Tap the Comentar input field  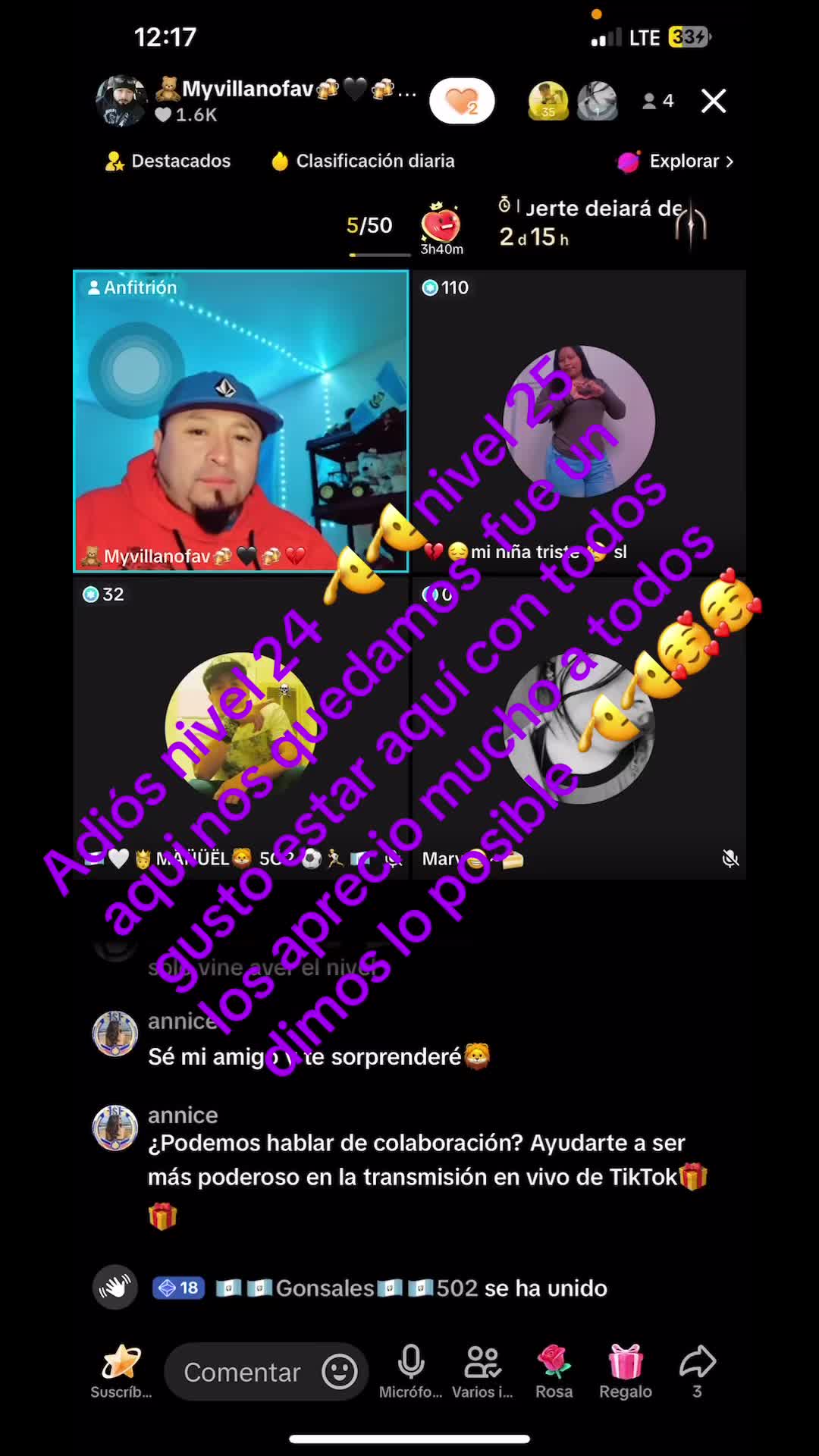(243, 1372)
